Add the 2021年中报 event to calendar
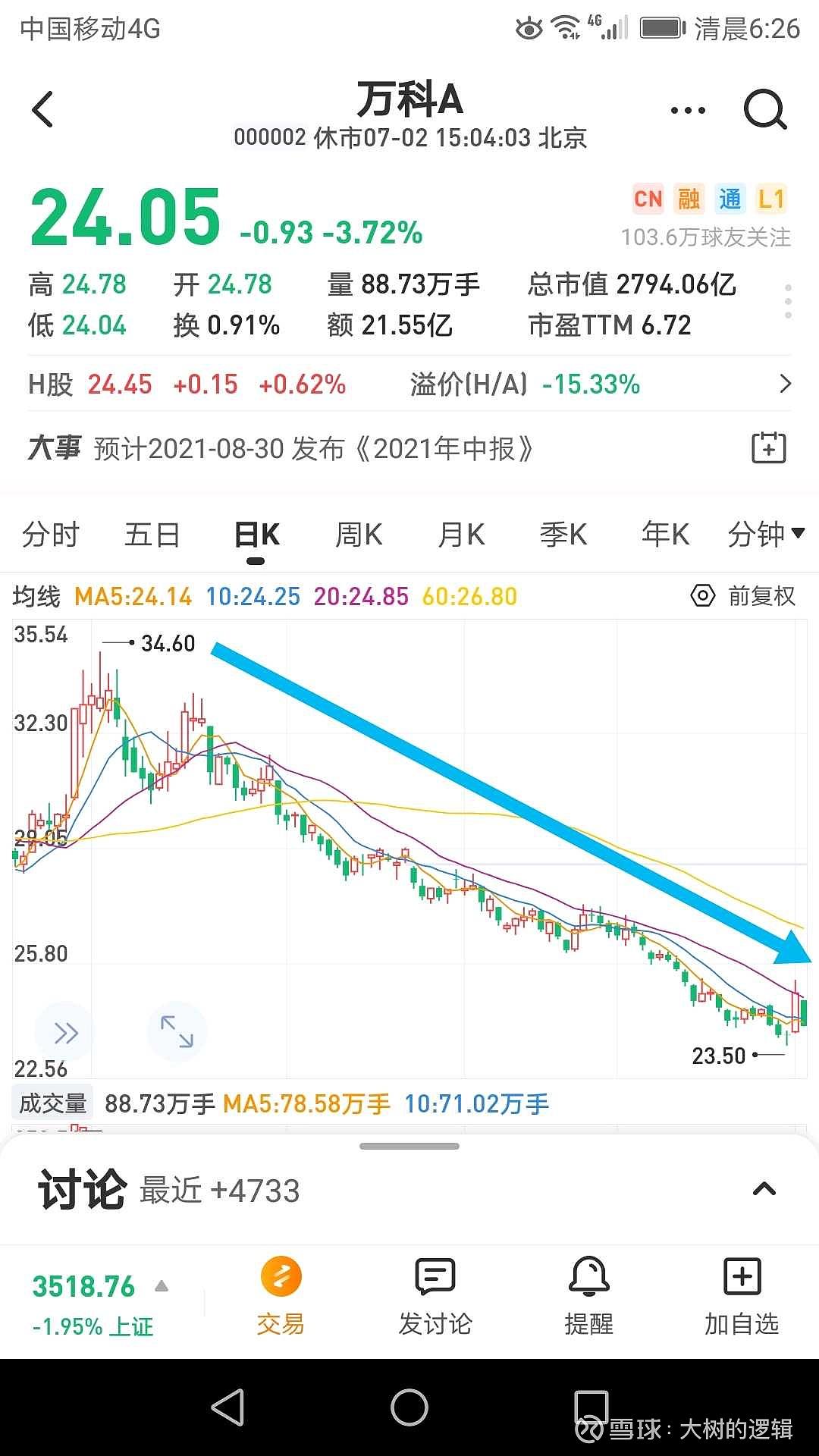Screen dimensions: 819x1456 coord(768,448)
